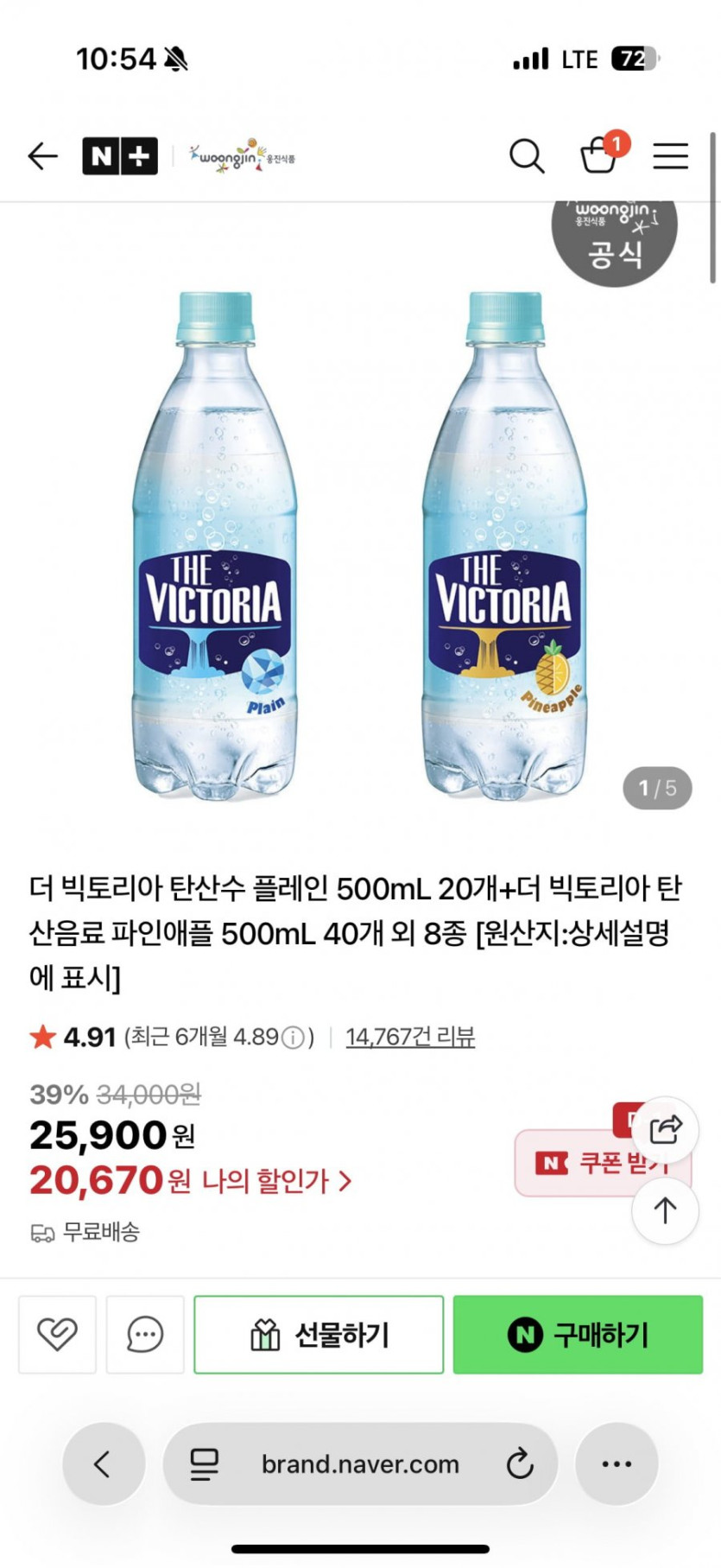Select 선물하기 to send as gift
Screen dimensions: 721x1568
(x=319, y=1334)
